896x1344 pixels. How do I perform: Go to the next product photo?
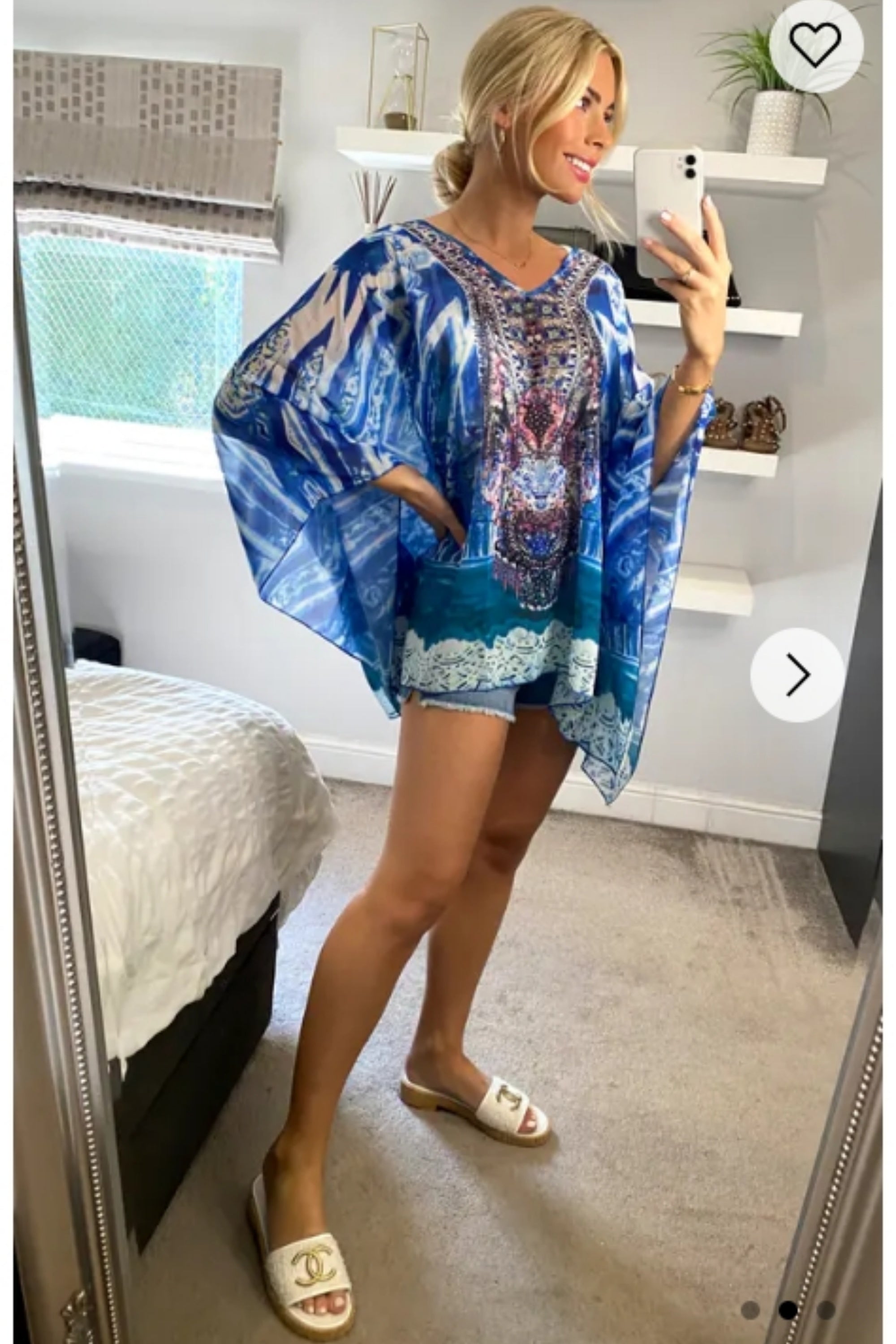point(797,675)
